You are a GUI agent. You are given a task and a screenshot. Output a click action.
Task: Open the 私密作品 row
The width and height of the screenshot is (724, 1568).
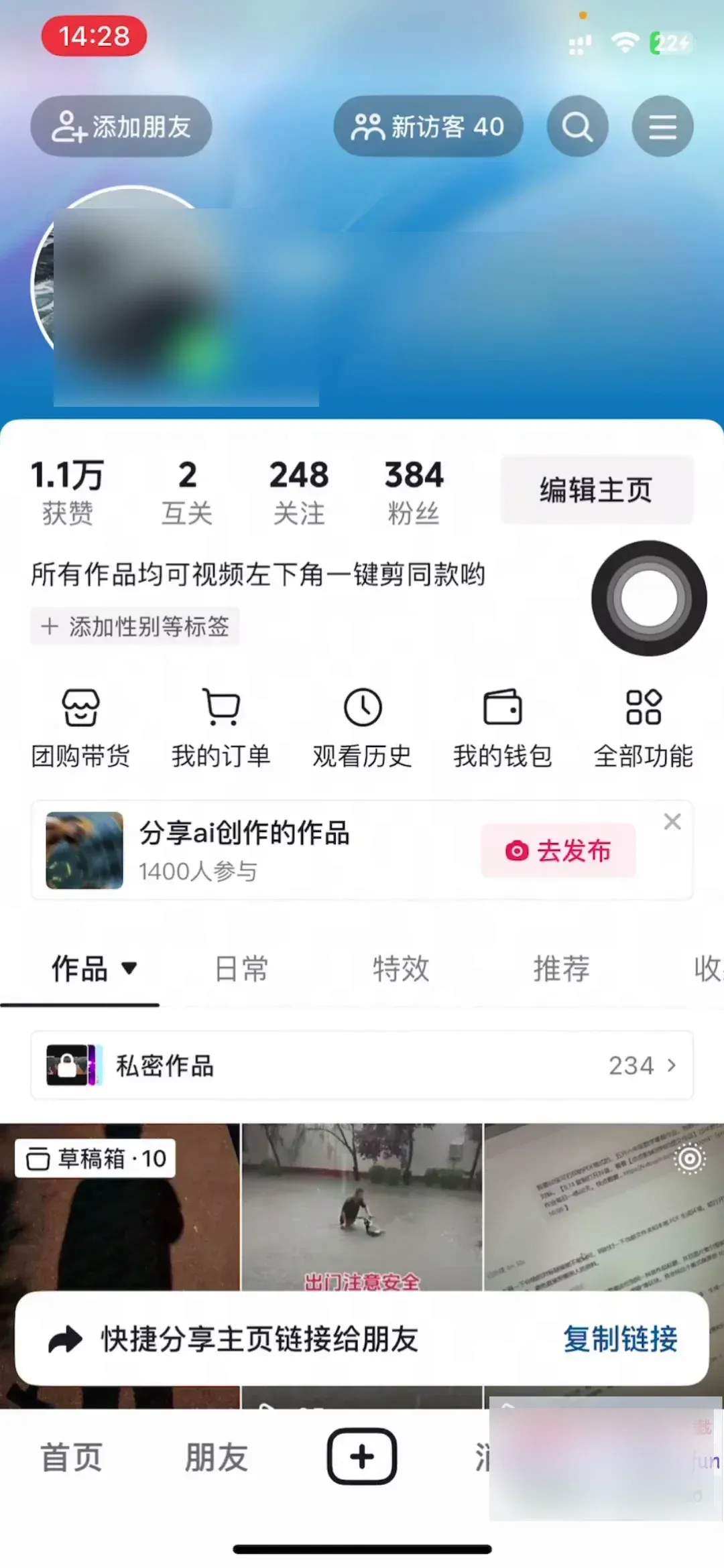click(362, 1065)
